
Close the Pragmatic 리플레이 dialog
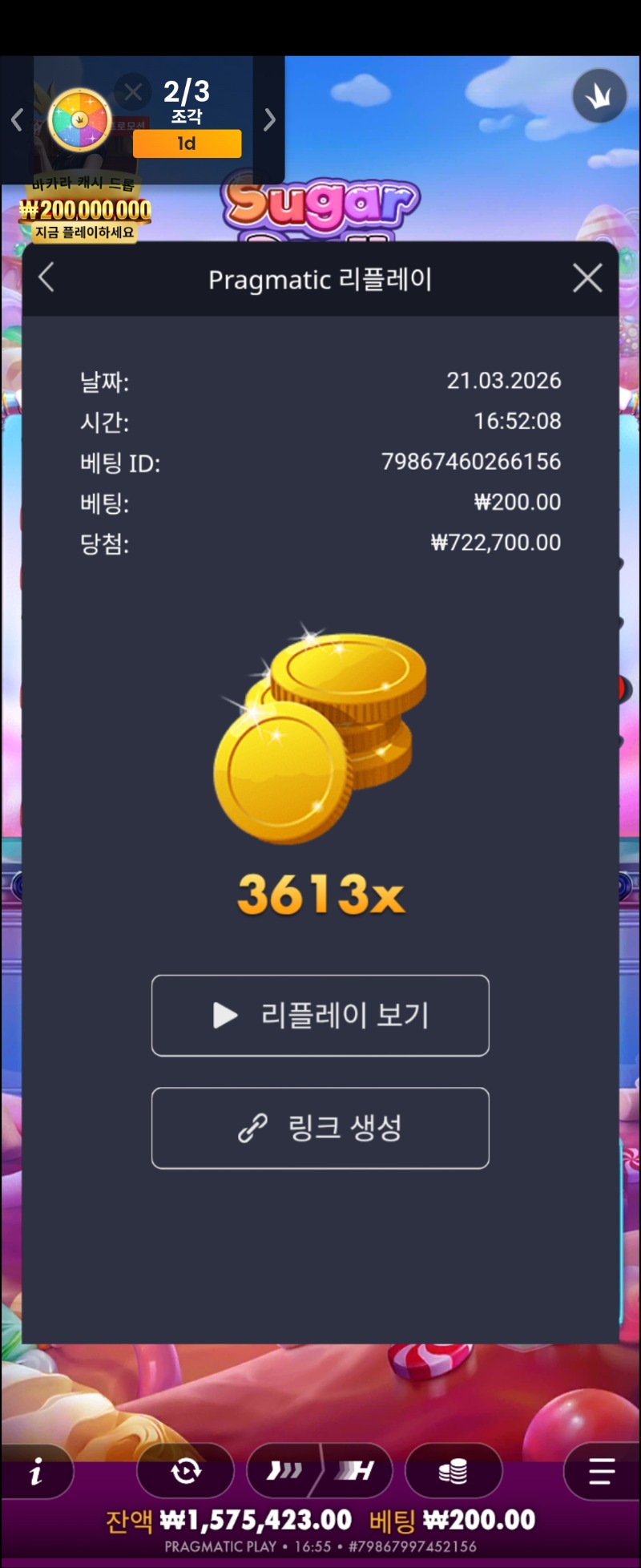point(587,278)
